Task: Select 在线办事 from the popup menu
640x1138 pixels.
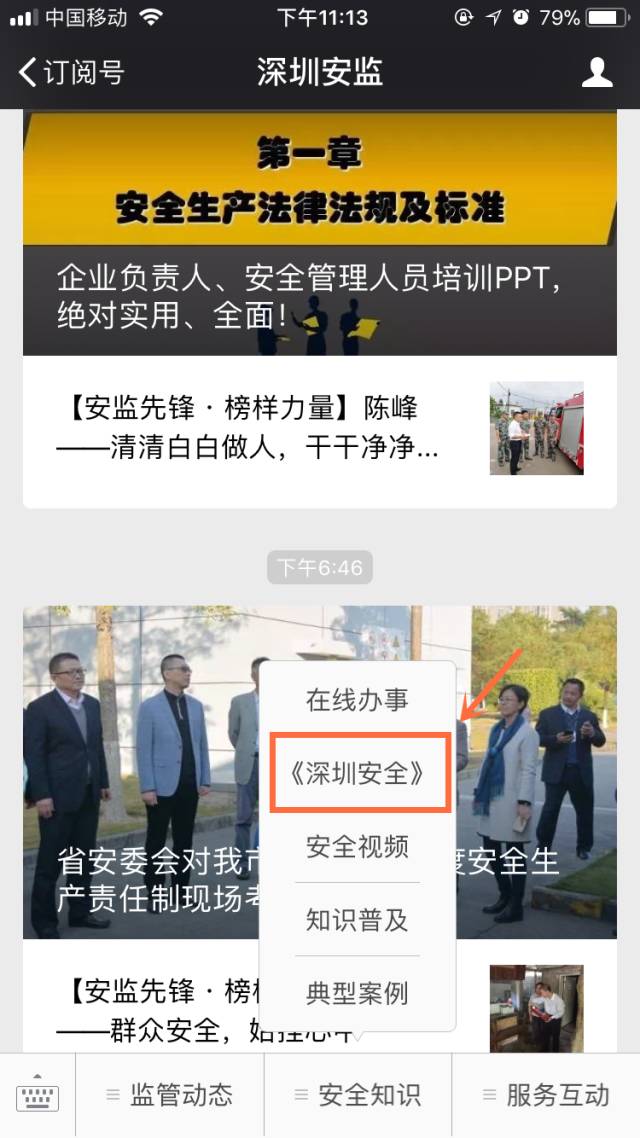Action: (357, 700)
